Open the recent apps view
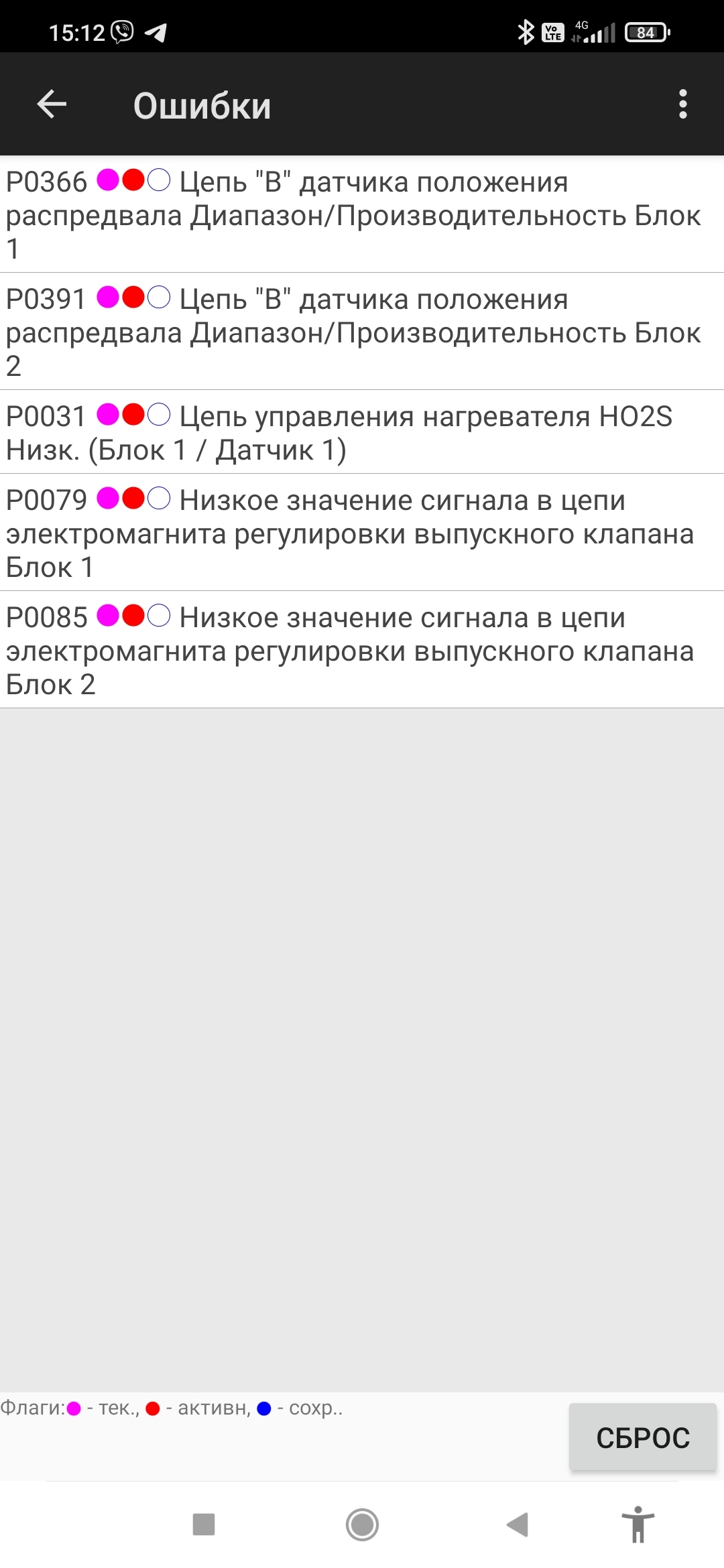This screenshot has height=1568, width=724. 204,1524
